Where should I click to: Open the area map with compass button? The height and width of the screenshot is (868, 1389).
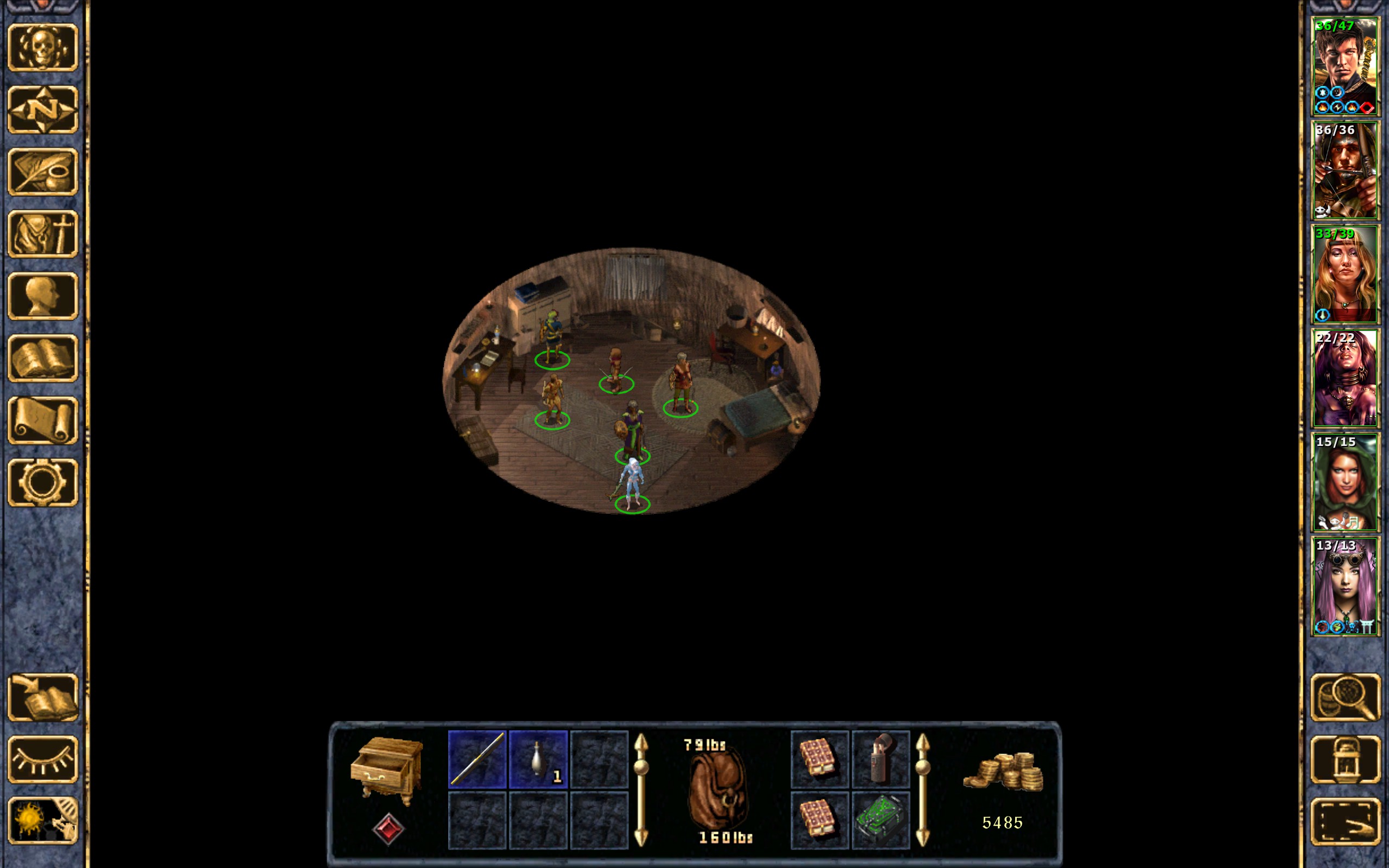(43, 109)
